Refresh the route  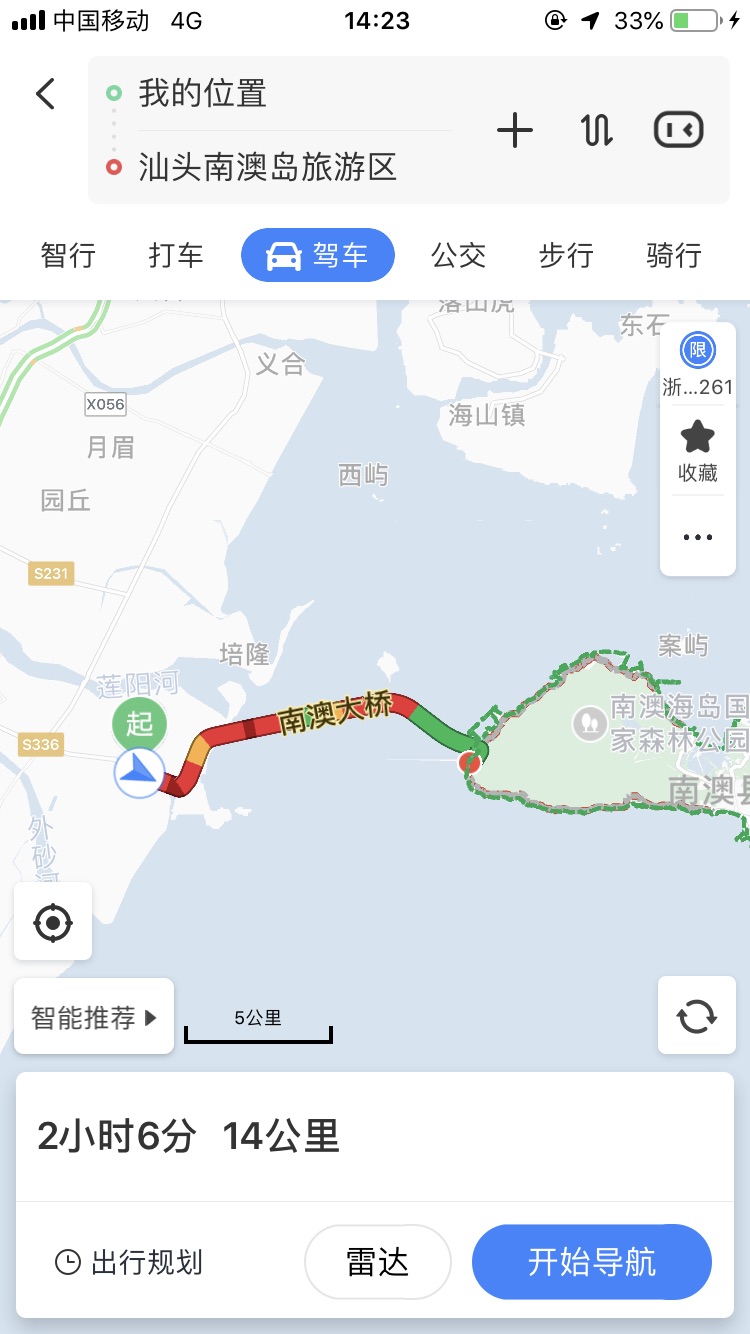(697, 1017)
